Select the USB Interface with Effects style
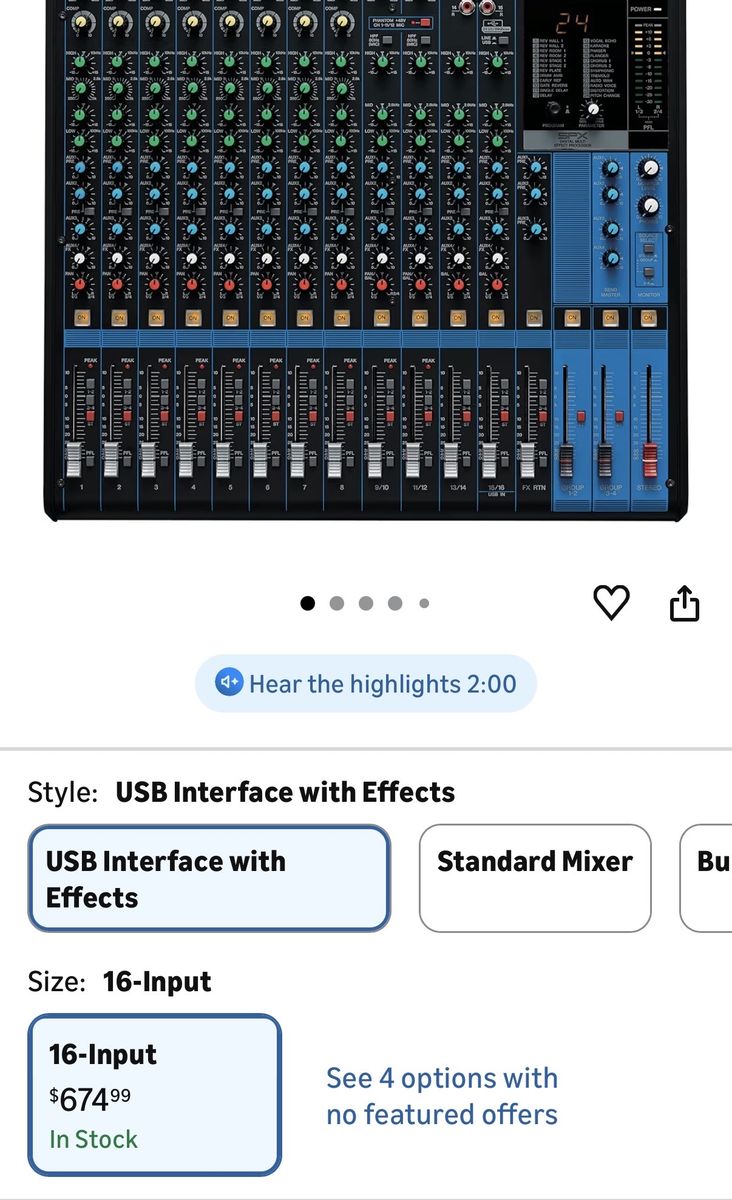This screenshot has width=732, height=1200. [x=208, y=879]
